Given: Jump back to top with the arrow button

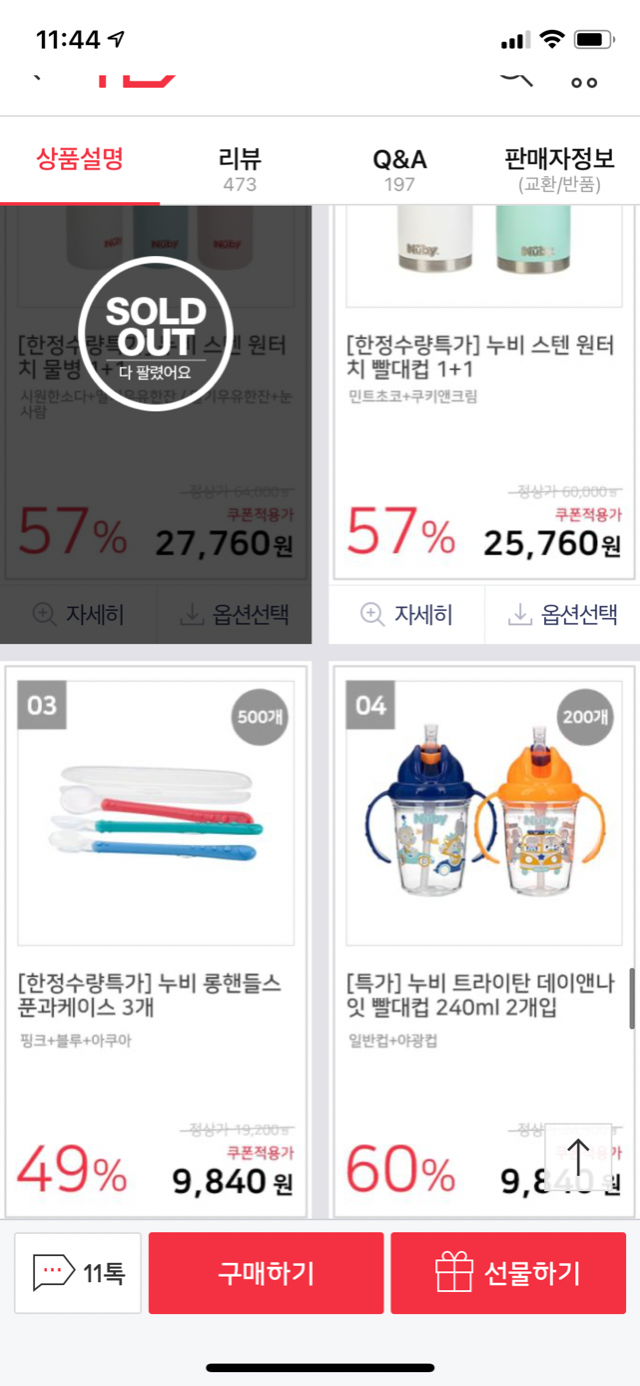Looking at the screenshot, I should coord(578,1155).
